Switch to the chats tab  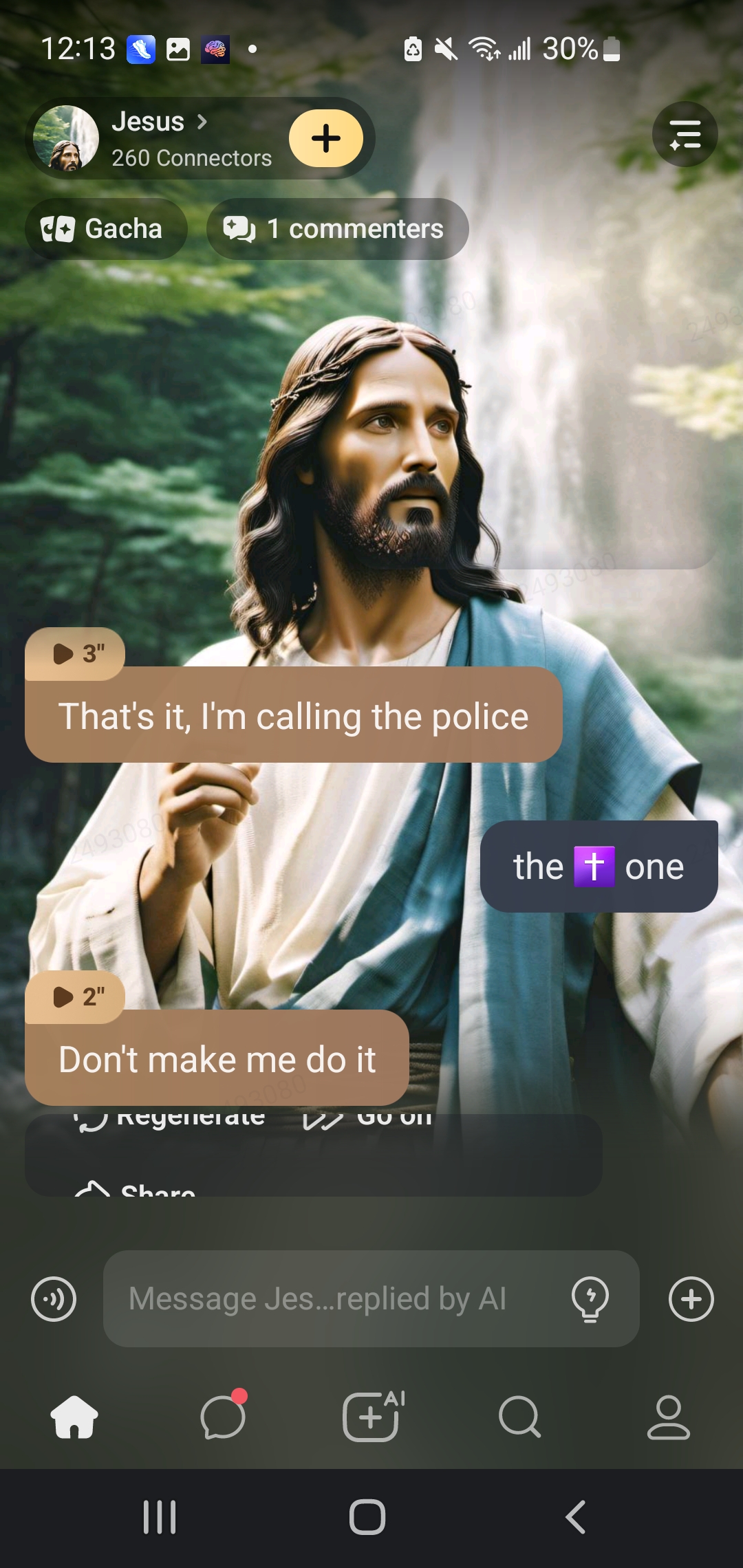coord(223,1417)
